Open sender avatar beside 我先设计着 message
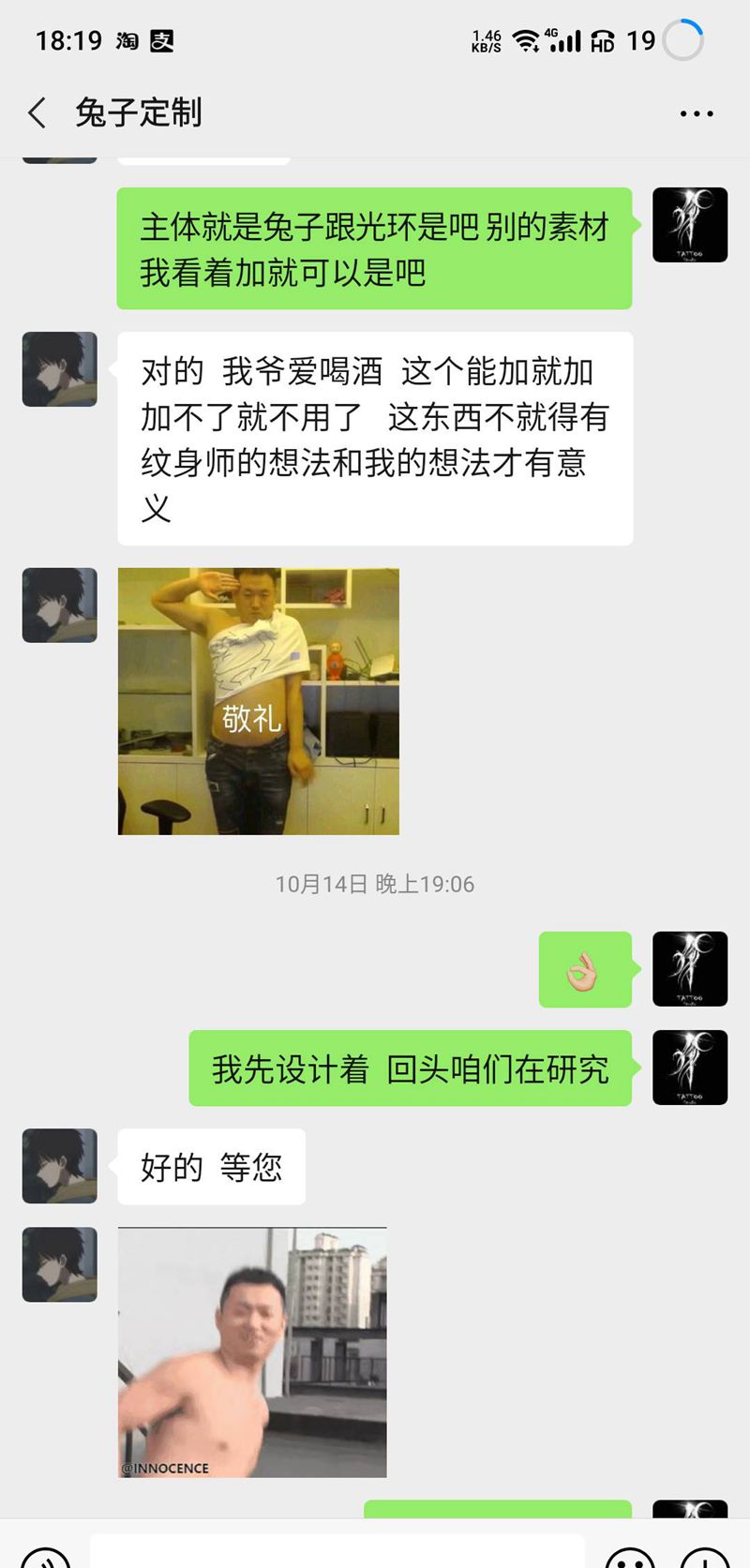The height and width of the screenshot is (1568, 750). 689,1068
